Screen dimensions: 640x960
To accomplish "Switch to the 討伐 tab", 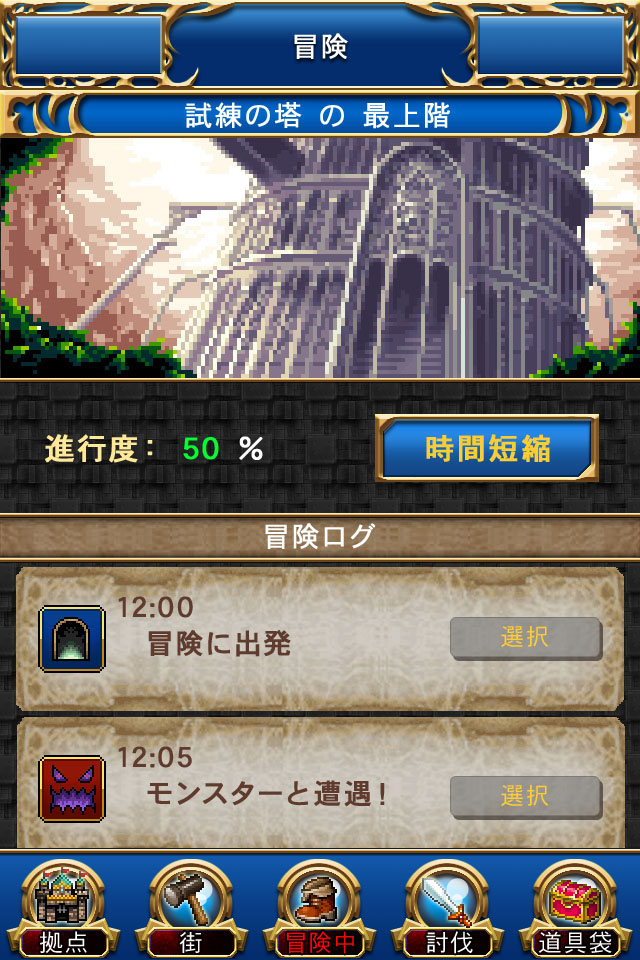I will click(x=448, y=907).
